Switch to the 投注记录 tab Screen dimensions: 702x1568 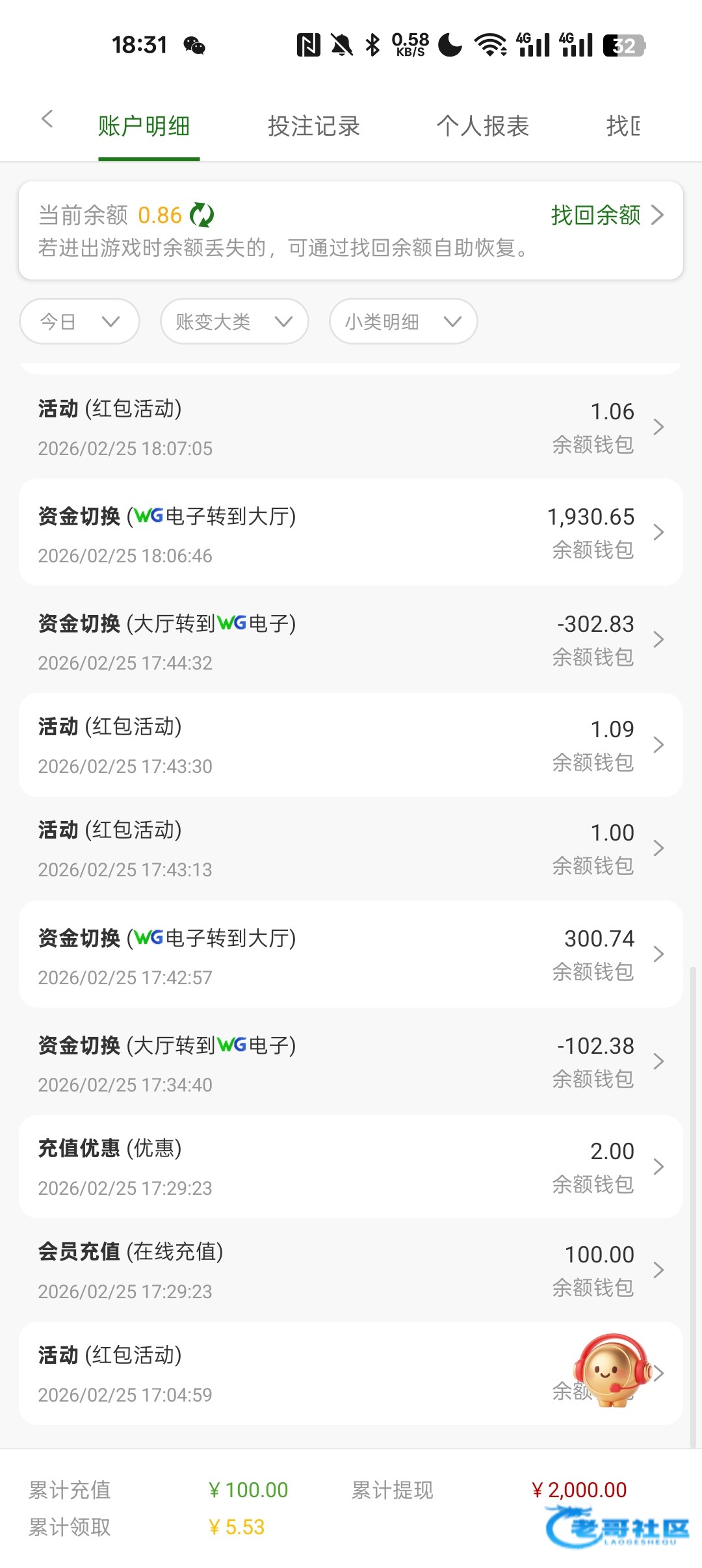coord(313,126)
